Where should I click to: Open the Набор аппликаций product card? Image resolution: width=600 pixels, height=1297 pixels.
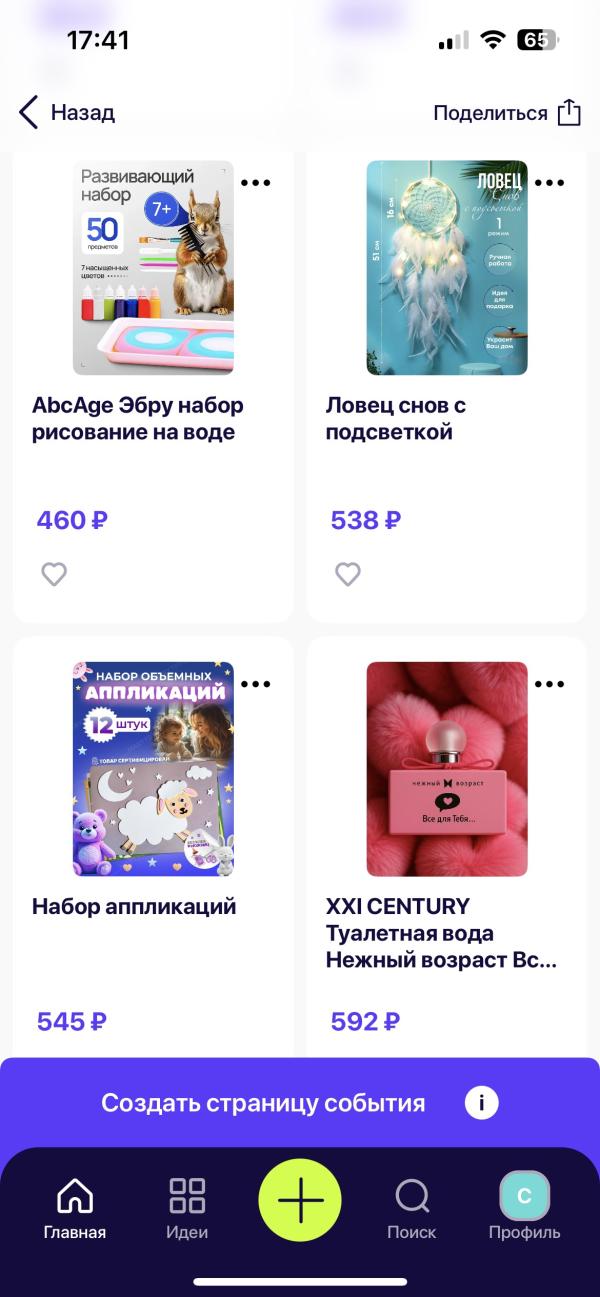click(x=153, y=768)
